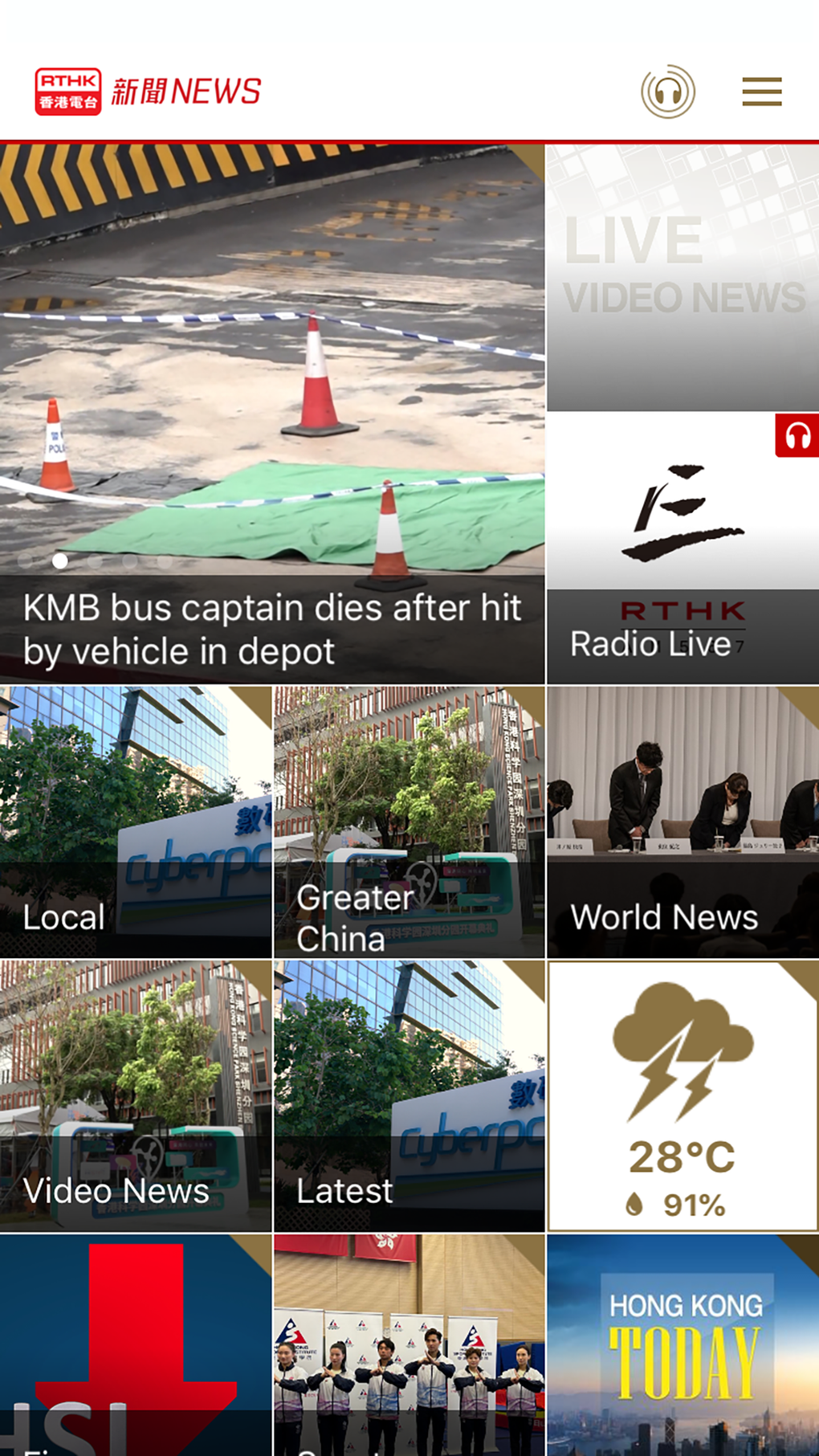Open LIVE VIDEO NEWS stream
The height and width of the screenshot is (1456, 819).
pyautogui.click(x=682, y=277)
